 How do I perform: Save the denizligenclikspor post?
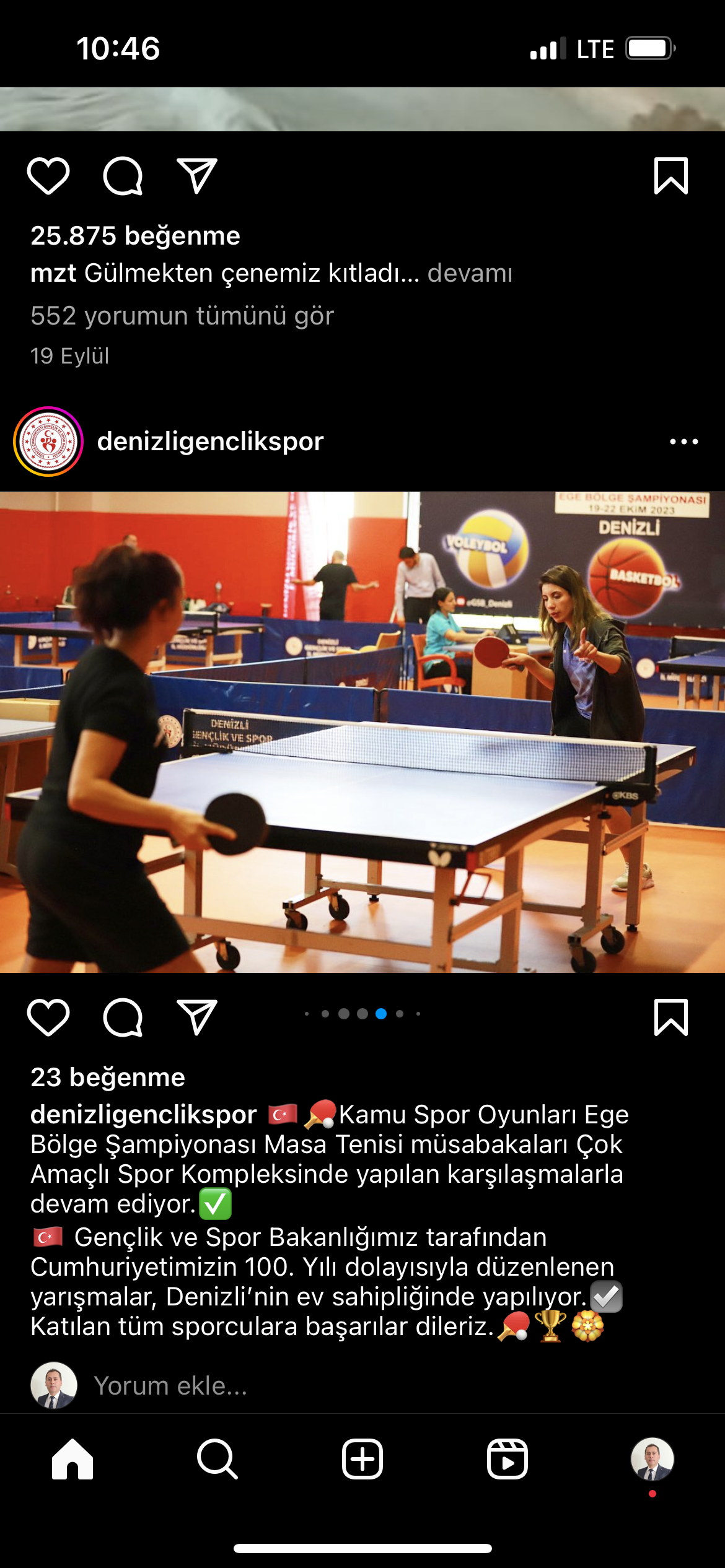click(671, 1017)
